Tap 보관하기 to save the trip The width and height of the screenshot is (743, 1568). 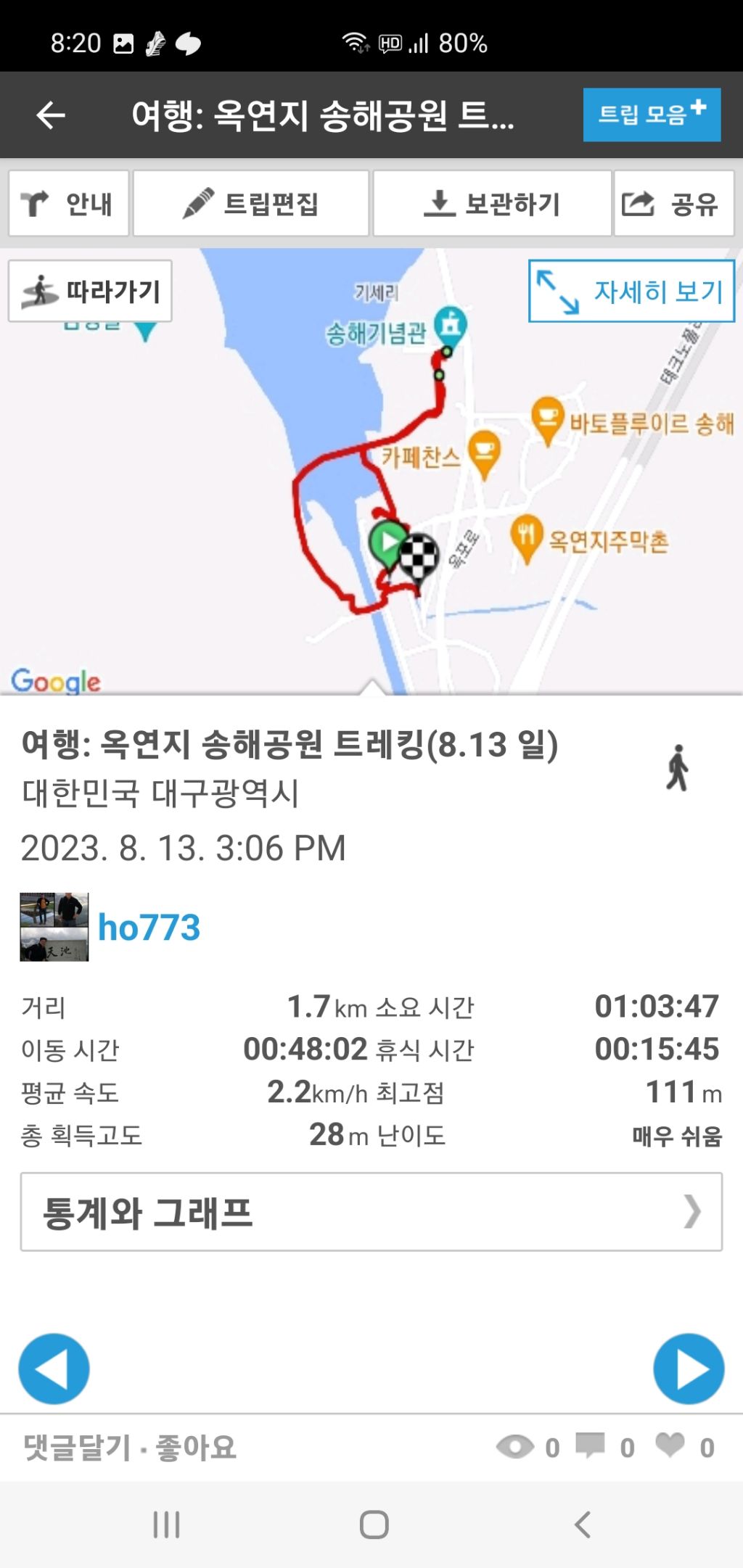pyautogui.click(x=492, y=203)
